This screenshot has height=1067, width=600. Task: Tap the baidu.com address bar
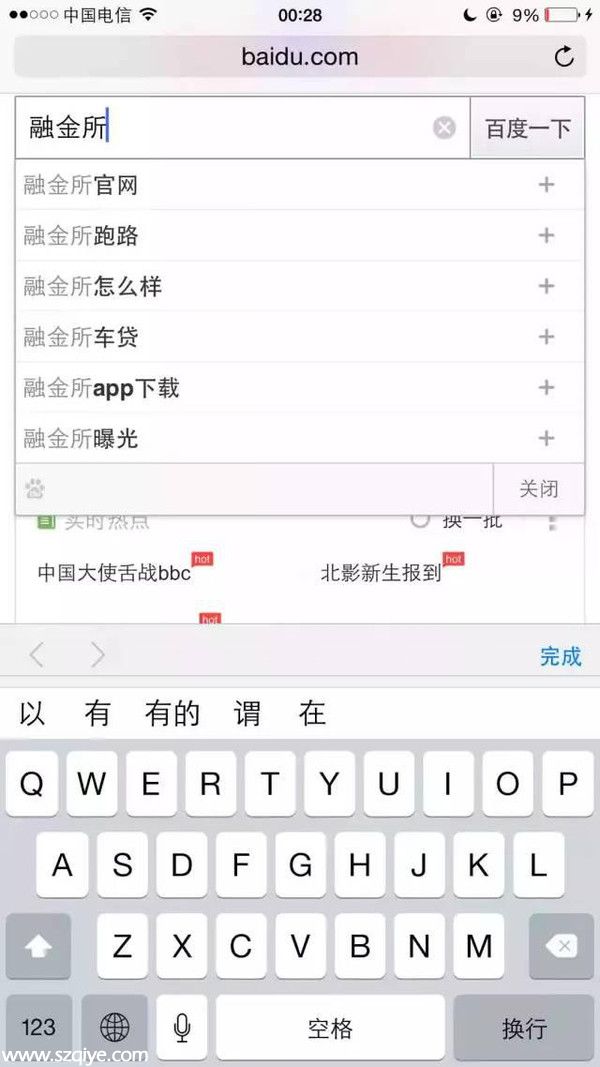click(x=299, y=57)
